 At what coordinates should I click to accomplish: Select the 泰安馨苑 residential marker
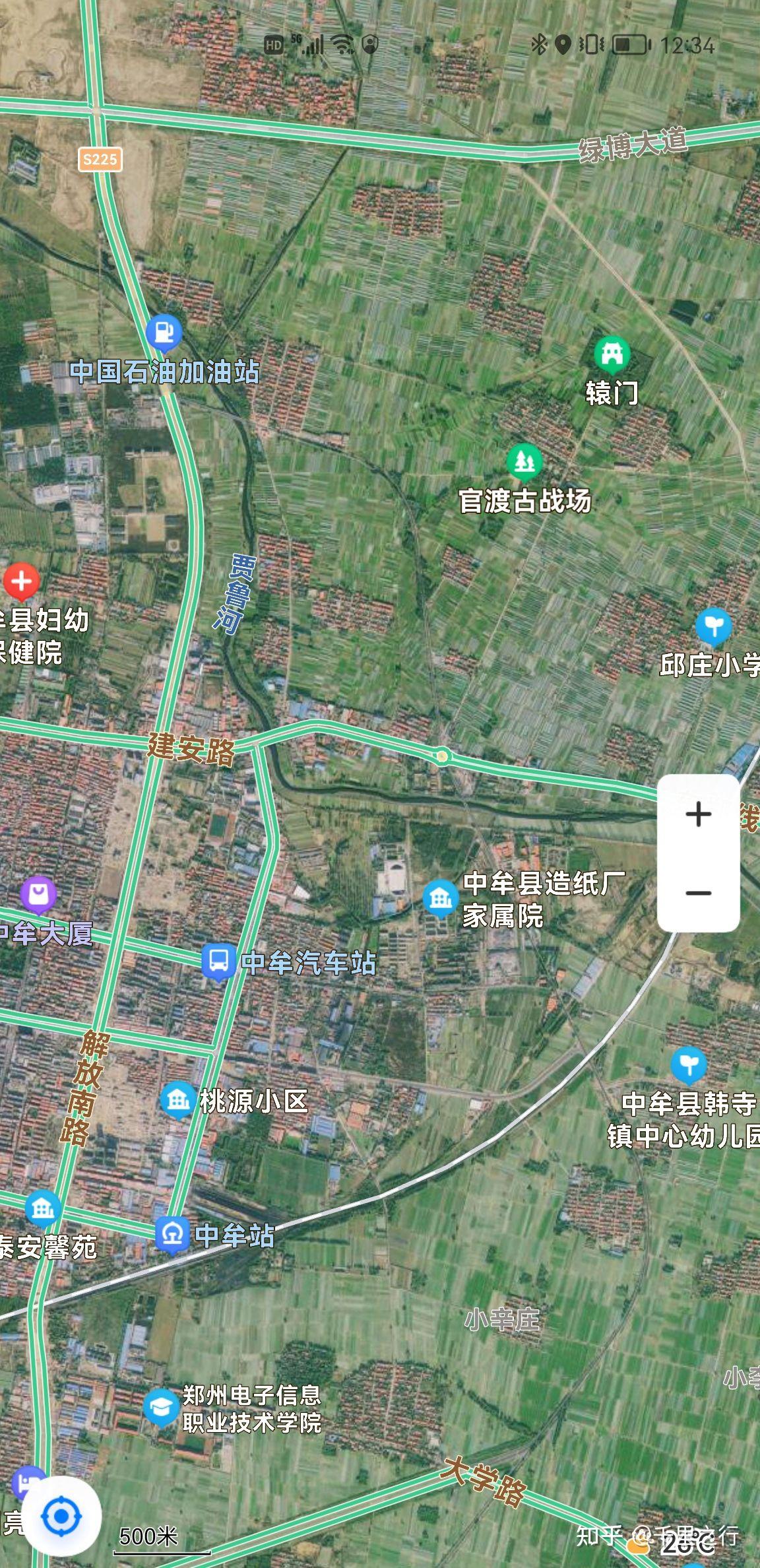tap(43, 1210)
